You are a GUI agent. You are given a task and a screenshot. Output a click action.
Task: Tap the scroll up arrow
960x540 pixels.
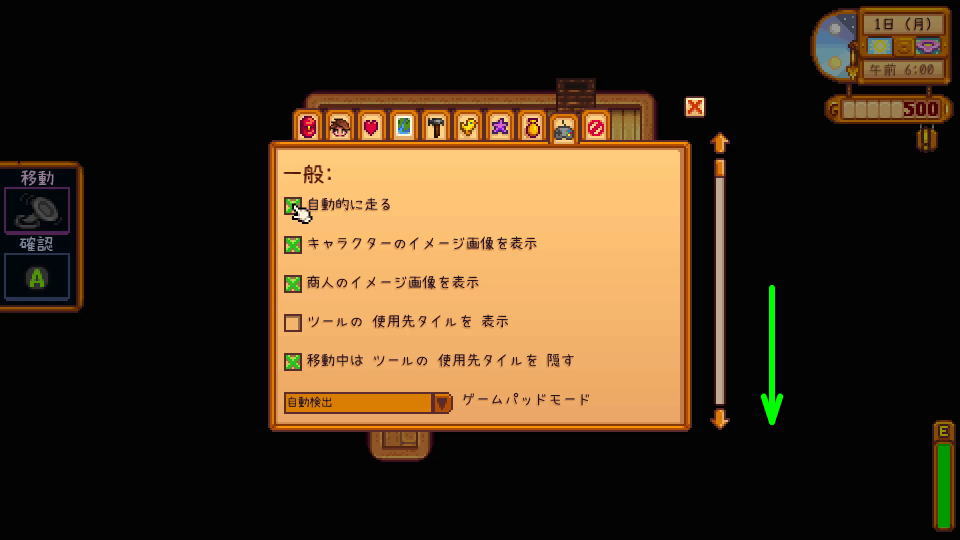(720, 143)
